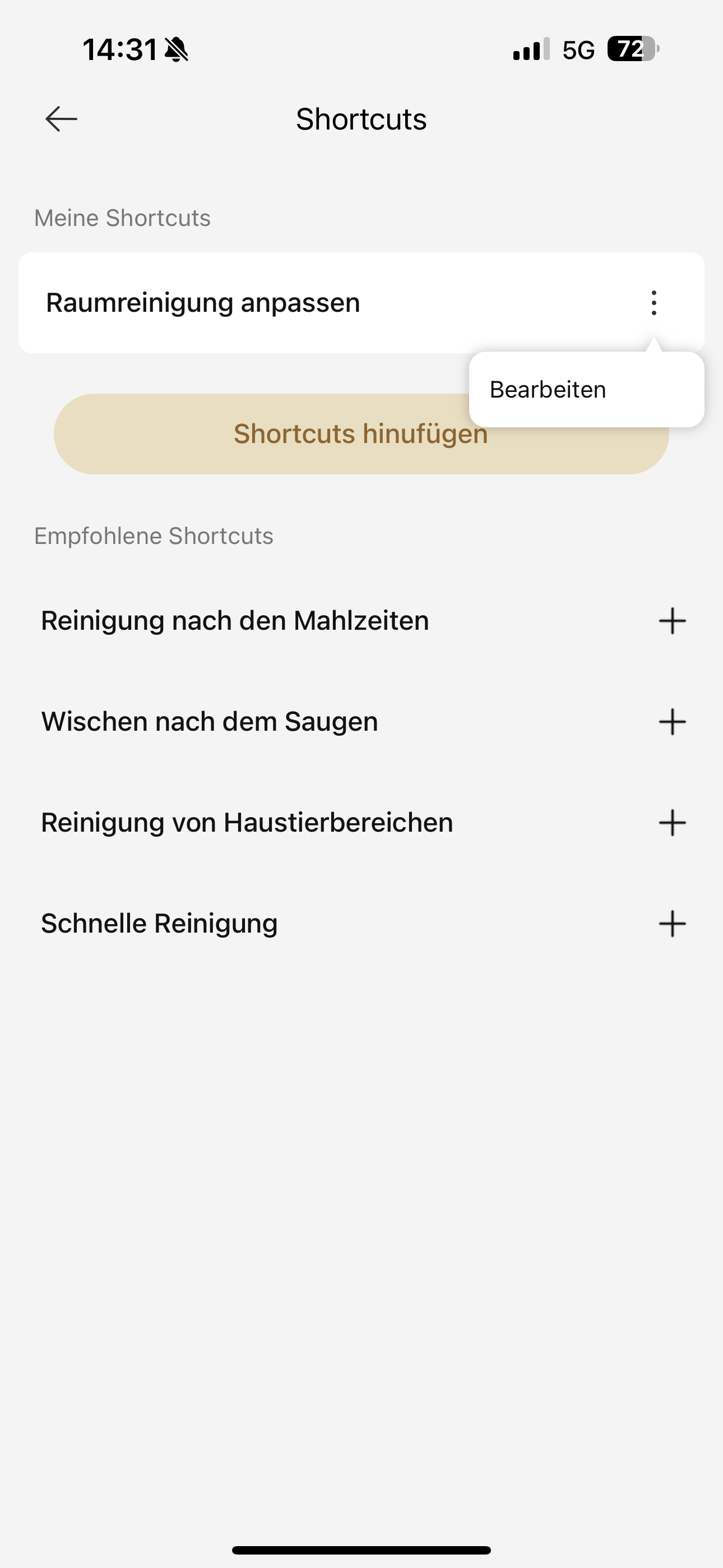Tap Shortcuts hinzufügen button
The image size is (723, 1568).
pyautogui.click(x=262, y=434)
